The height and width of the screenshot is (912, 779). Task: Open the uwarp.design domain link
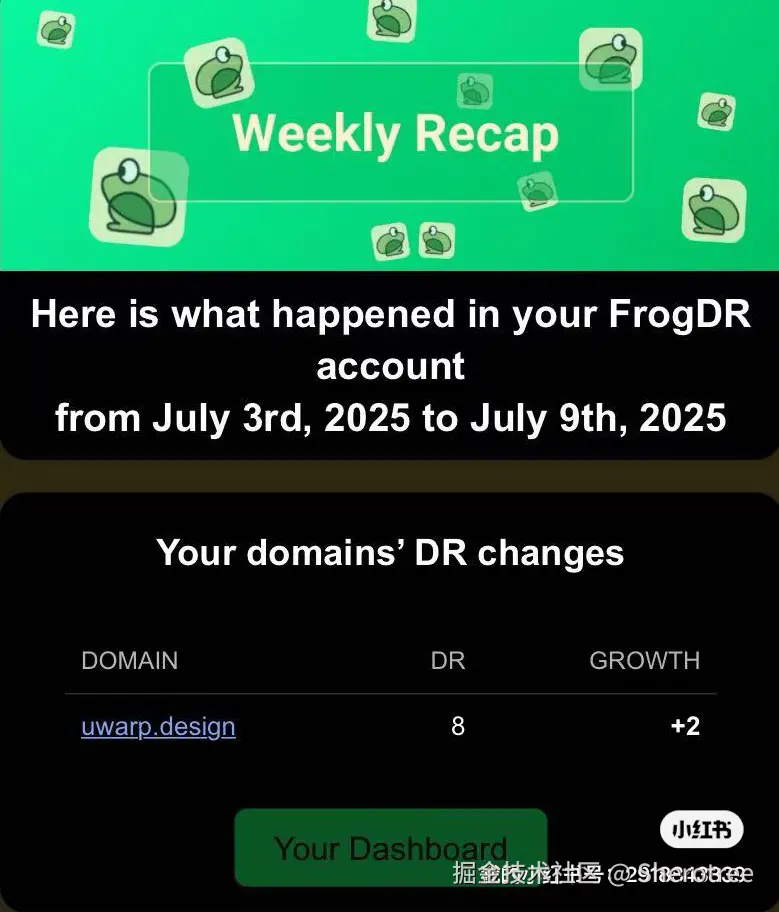click(157, 726)
